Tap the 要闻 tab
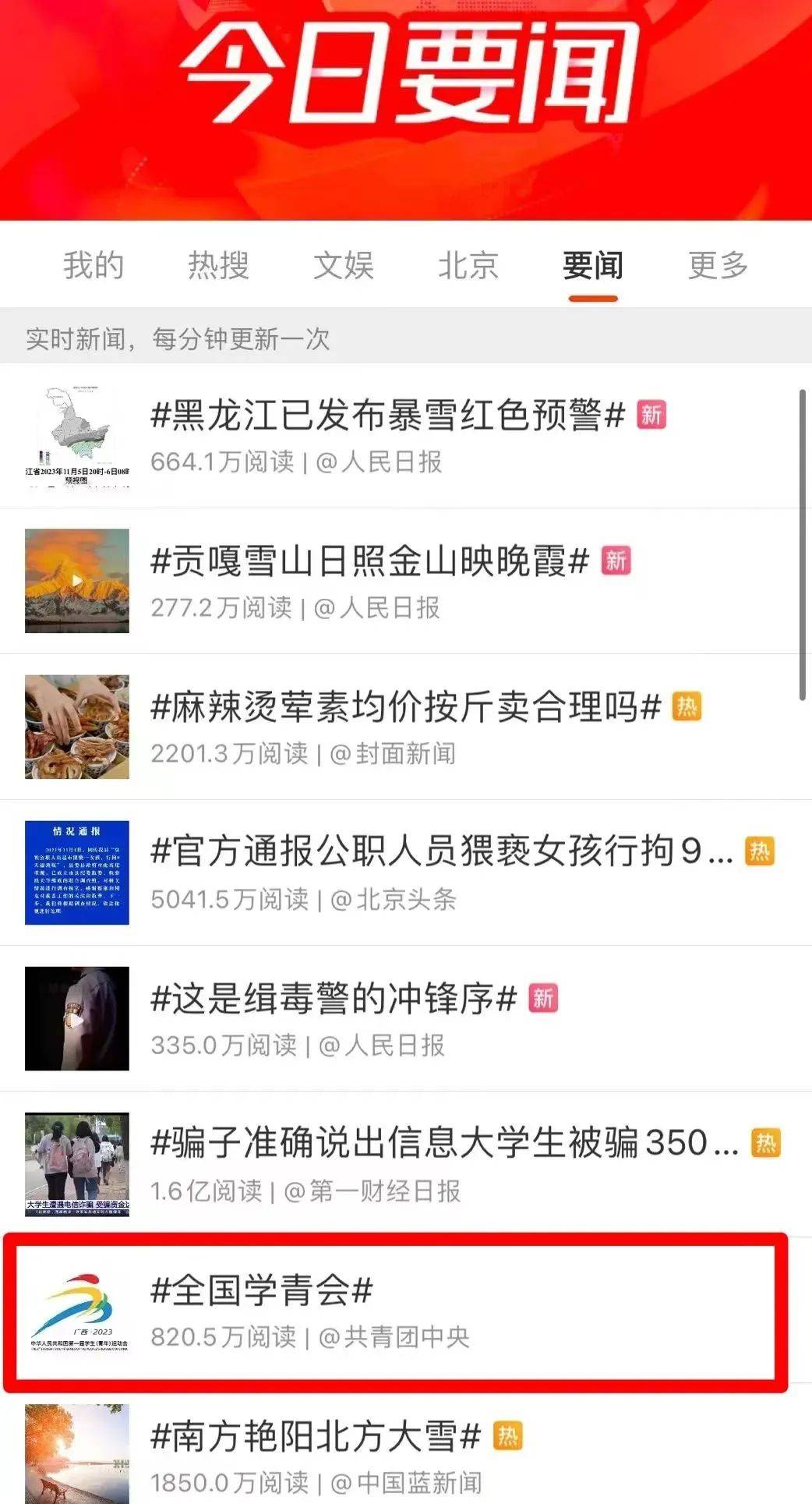Viewport: 812px width, 1504px height. point(593,266)
